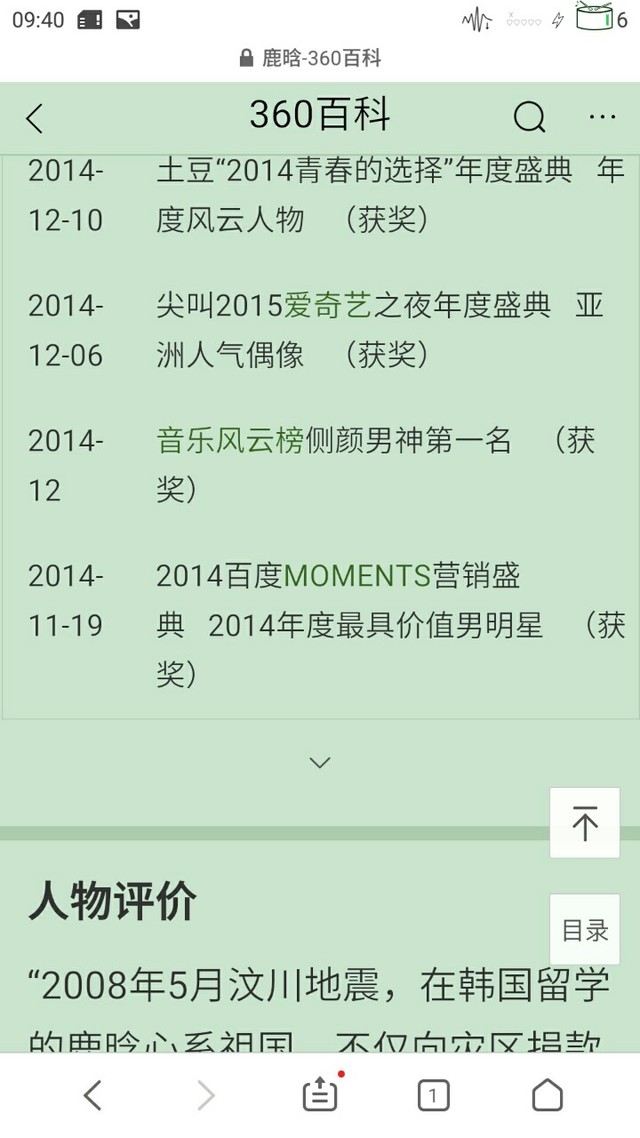This screenshot has width=640, height=1138.
Task: Jump back to top of page
Action: 585,823
